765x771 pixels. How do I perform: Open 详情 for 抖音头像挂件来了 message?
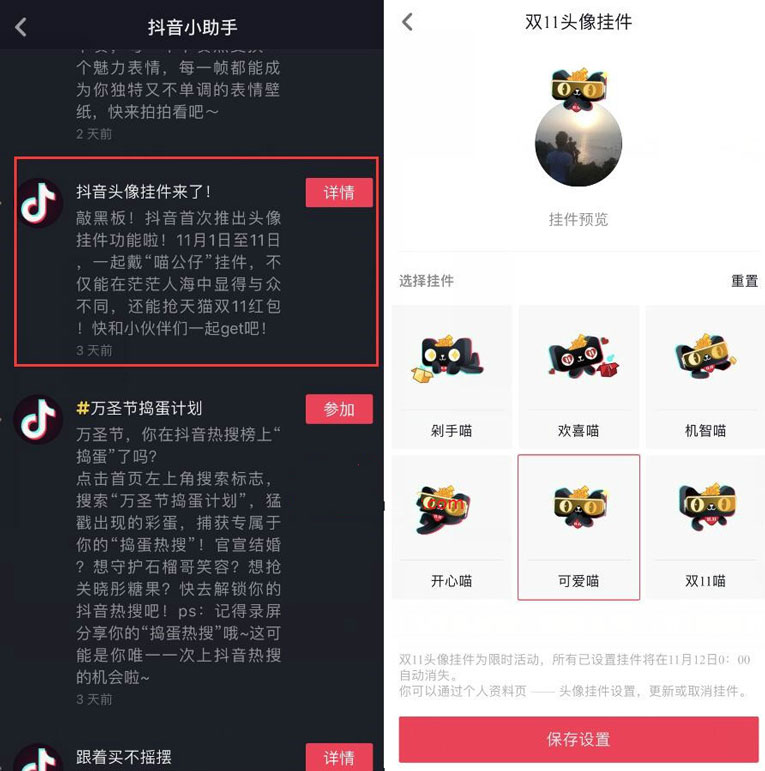(339, 192)
